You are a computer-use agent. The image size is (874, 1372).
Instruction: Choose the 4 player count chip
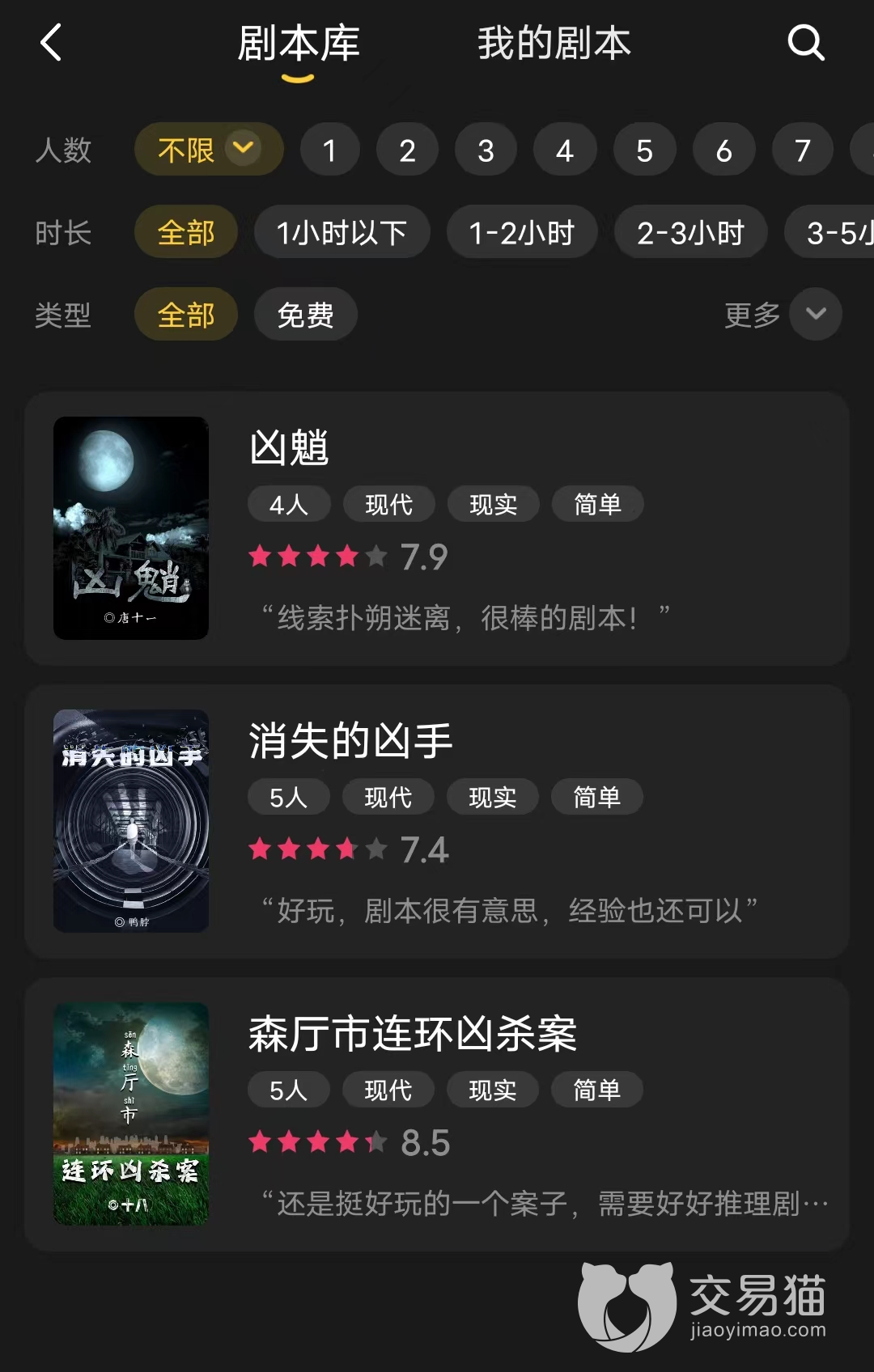click(x=565, y=150)
